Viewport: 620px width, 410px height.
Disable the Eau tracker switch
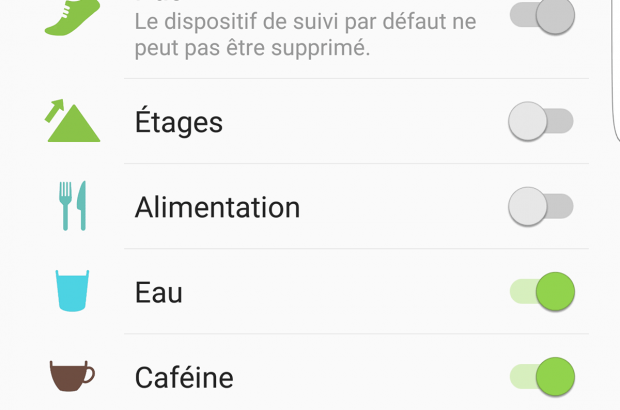point(543,292)
